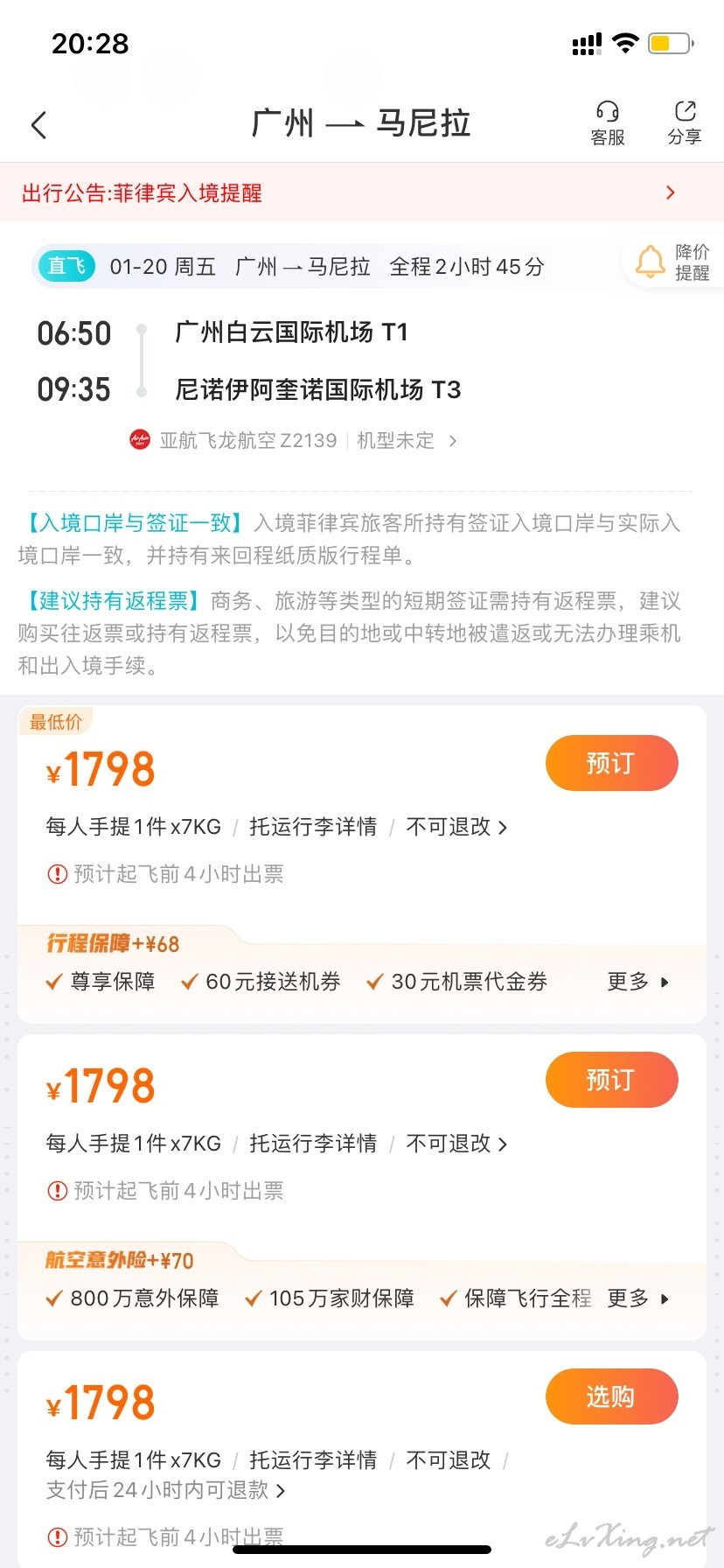View 不可退改 rules on the 最低价 fare
Viewport: 724px width, 1568px height.
click(456, 827)
